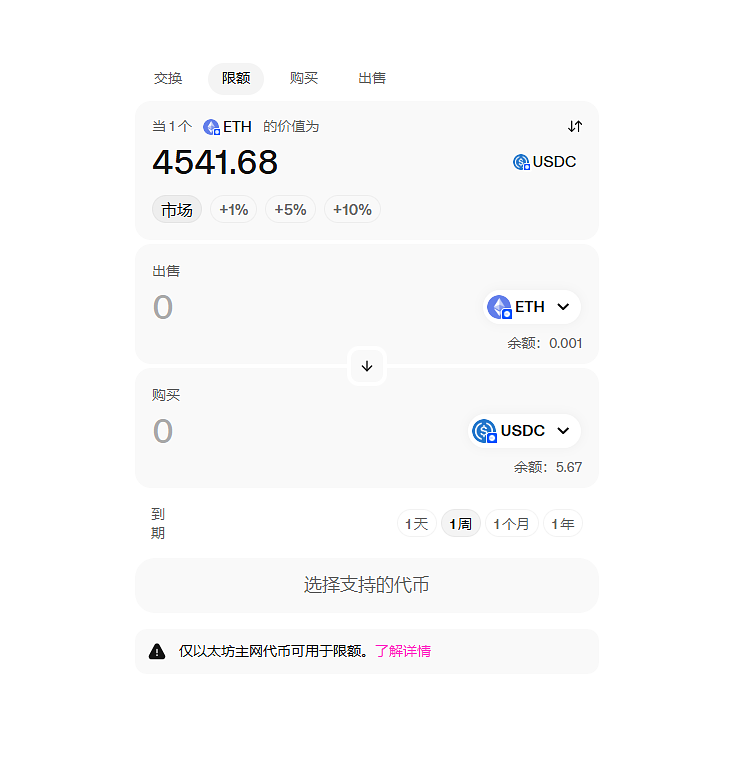Select 1个月 expiry
Viewport: 756px width, 768px height.
click(511, 524)
